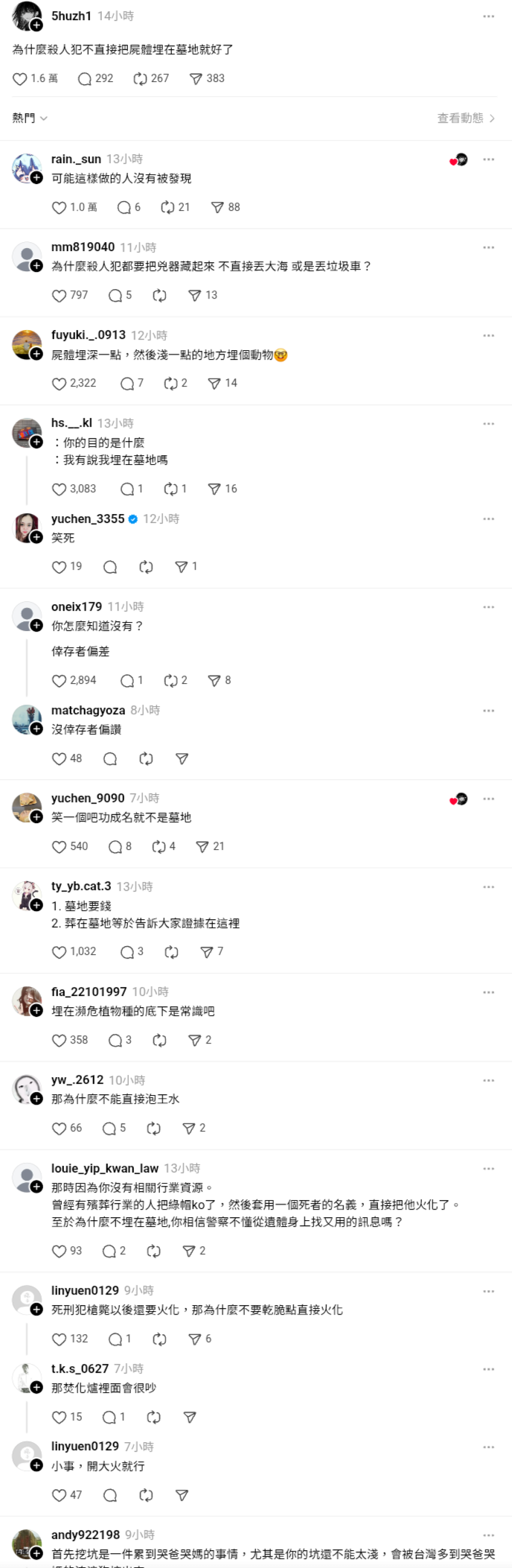Image resolution: width=512 pixels, height=1568 pixels.
Task: Reply to ty_yb.cat.3's comment
Action: (x=127, y=952)
